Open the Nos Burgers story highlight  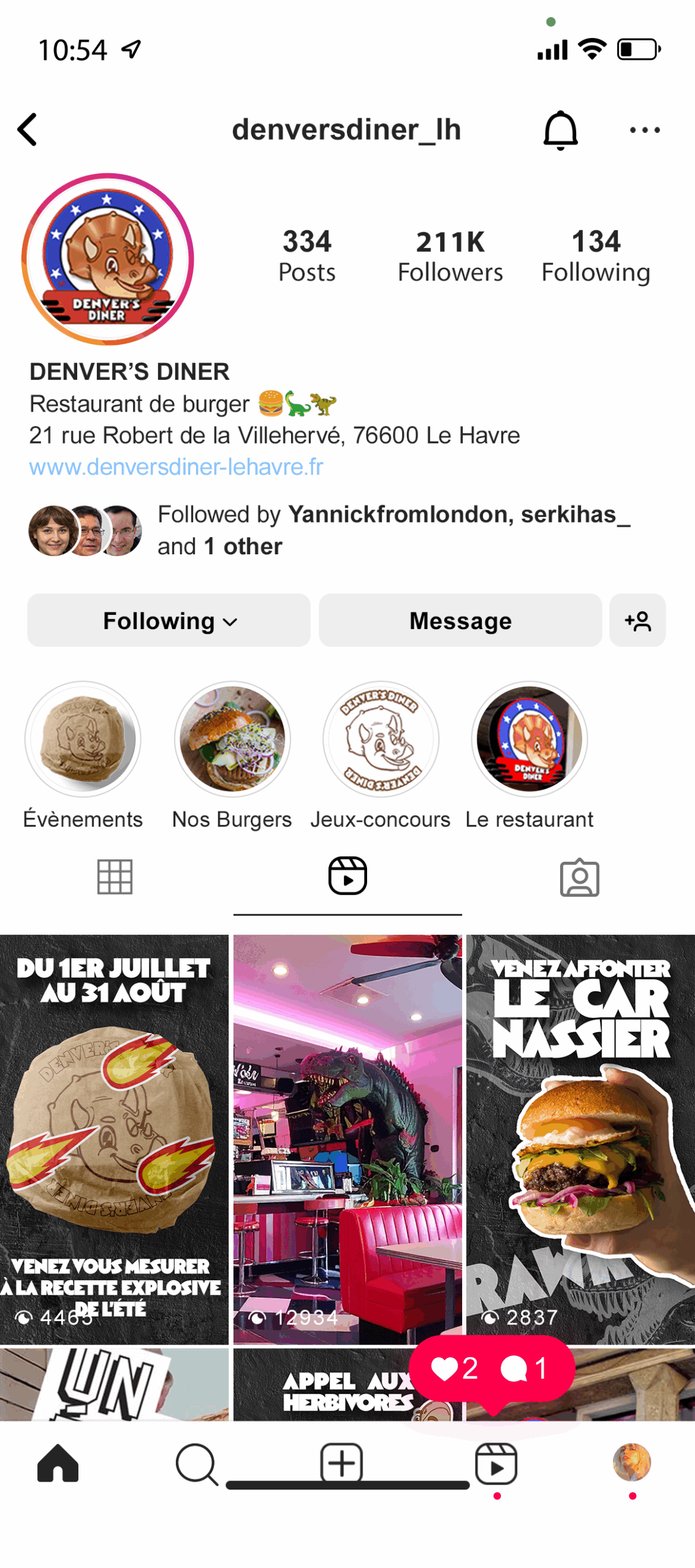coord(232,738)
